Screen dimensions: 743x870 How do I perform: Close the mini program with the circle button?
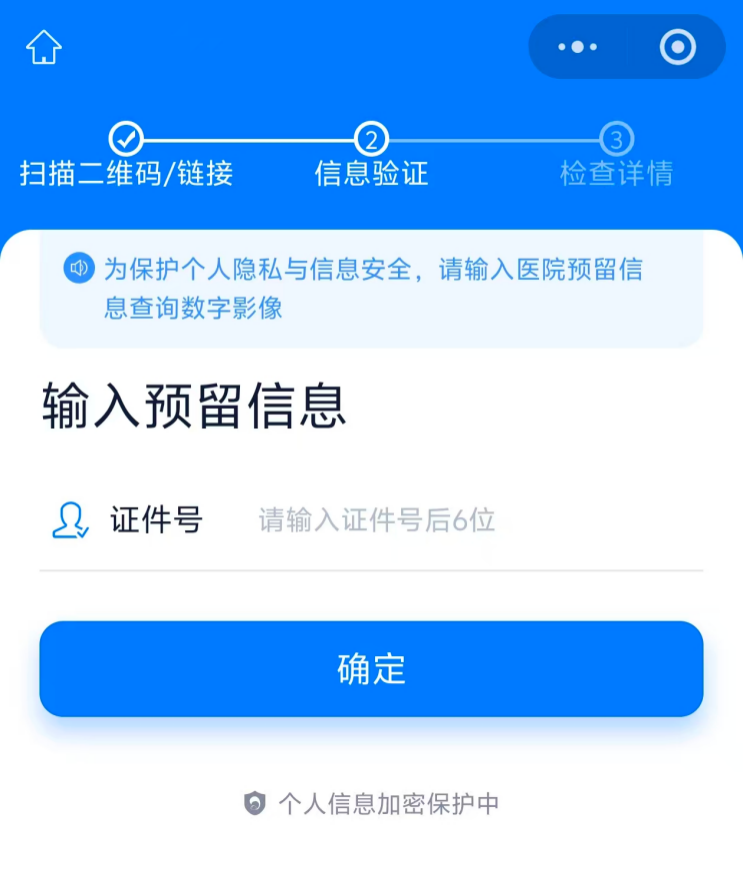(x=677, y=47)
